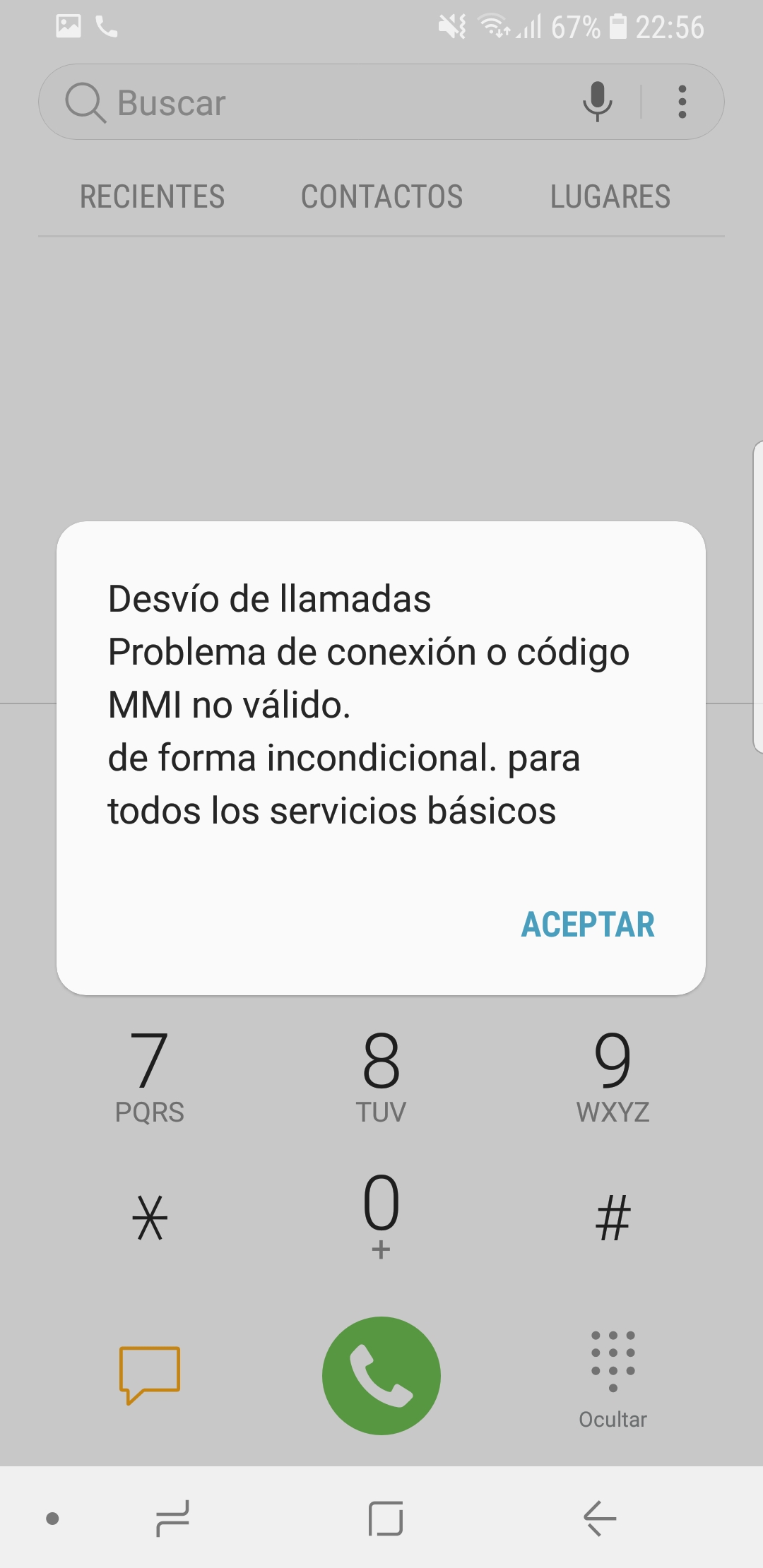Image resolution: width=763 pixels, height=1568 pixels.
Task: Dial the digit 7 key
Action: (150, 1075)
